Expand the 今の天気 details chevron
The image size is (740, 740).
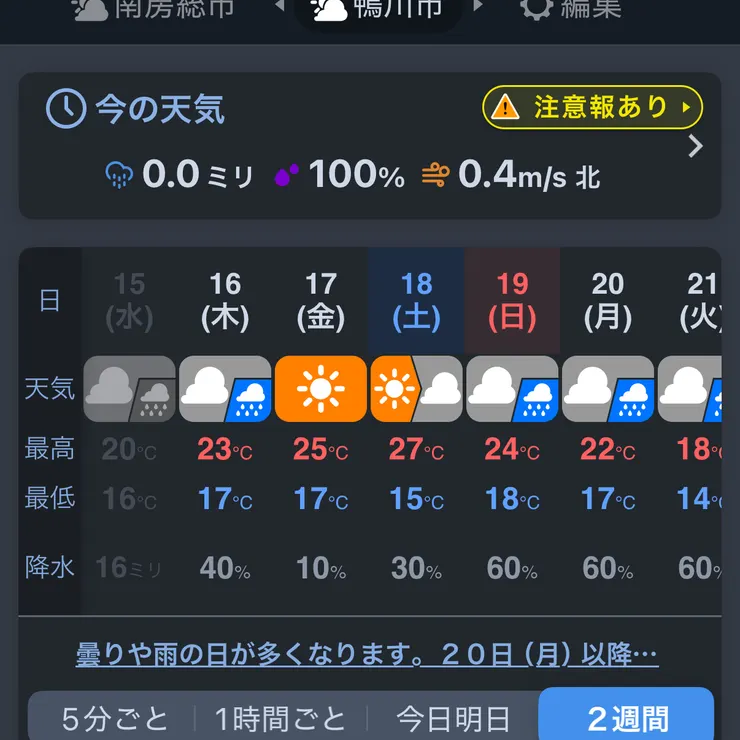696,147
